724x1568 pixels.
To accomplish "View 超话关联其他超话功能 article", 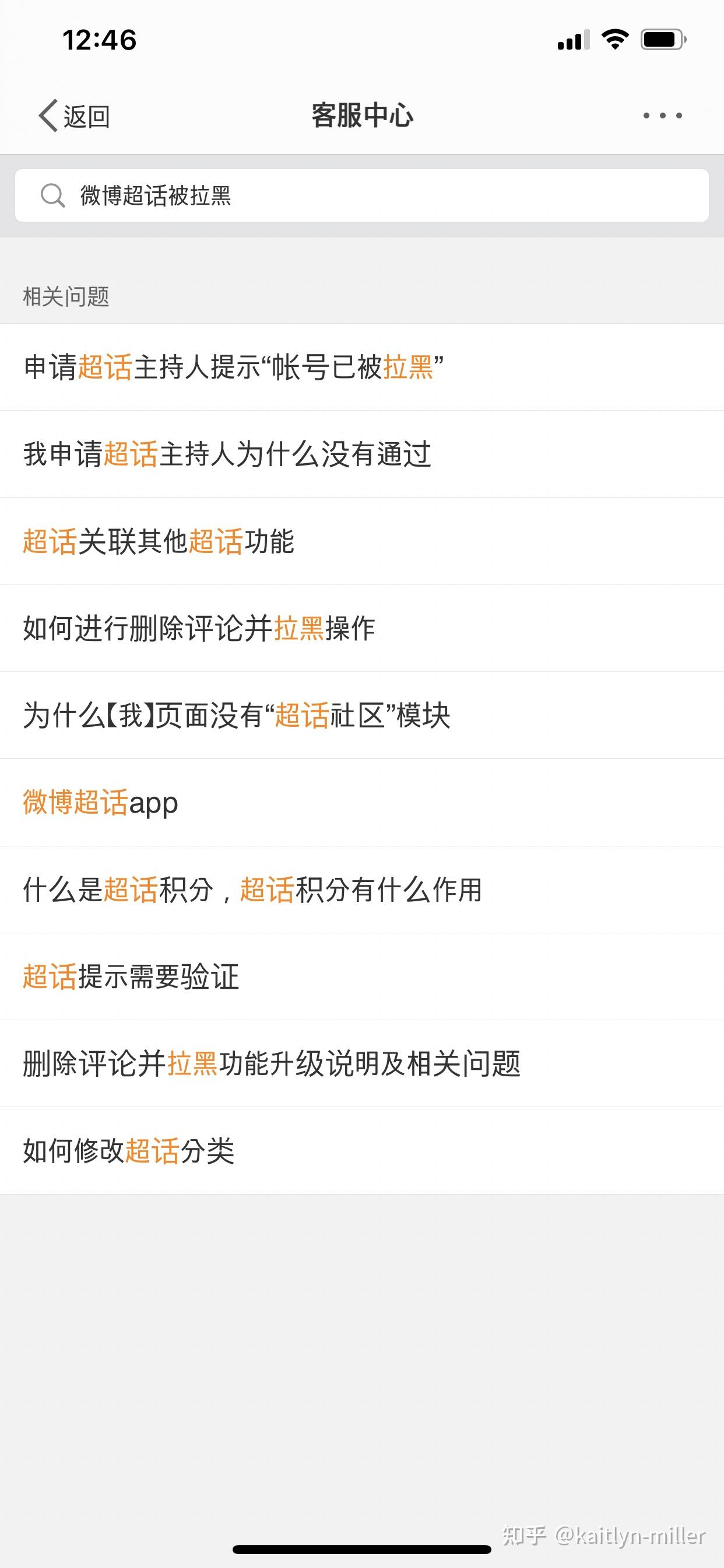I will [x=159, y=541].
